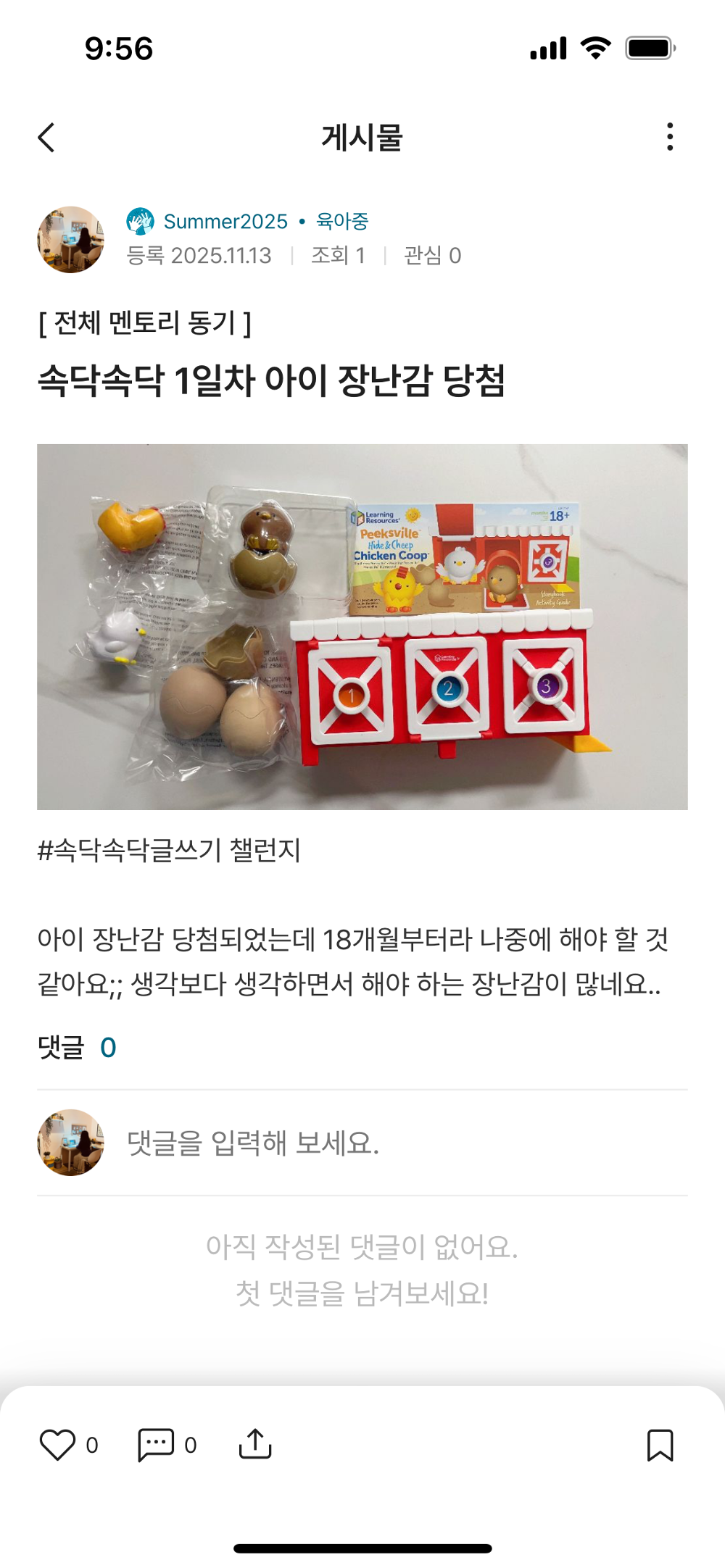Tap the bookmark icon to save the post
The height and width of the screenshot is (1568, 725).
pyautogui.click(x=660, y=1444)
